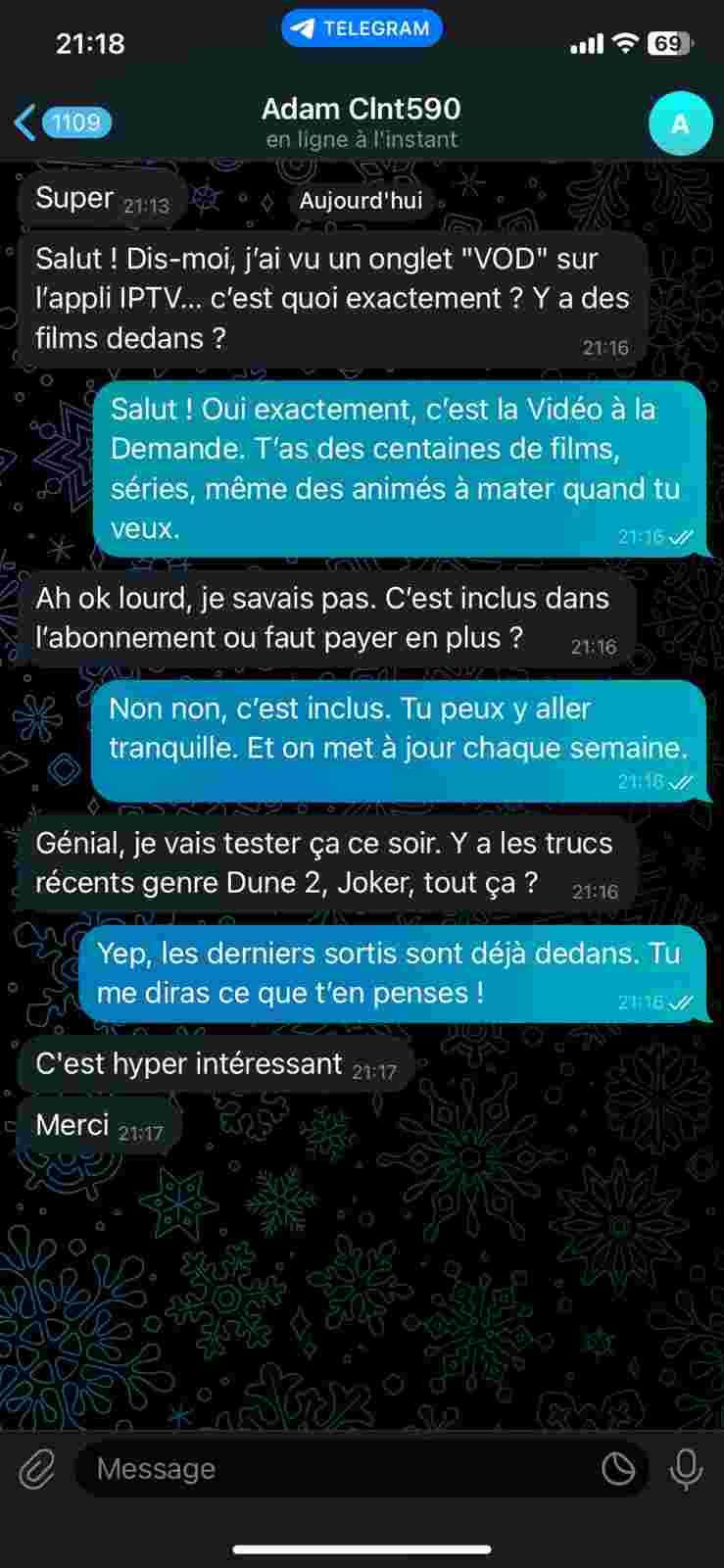This screenshot has width=724, height=1568.
Task: Open the attachment paperclip icon
Action: click(36, 1468)
